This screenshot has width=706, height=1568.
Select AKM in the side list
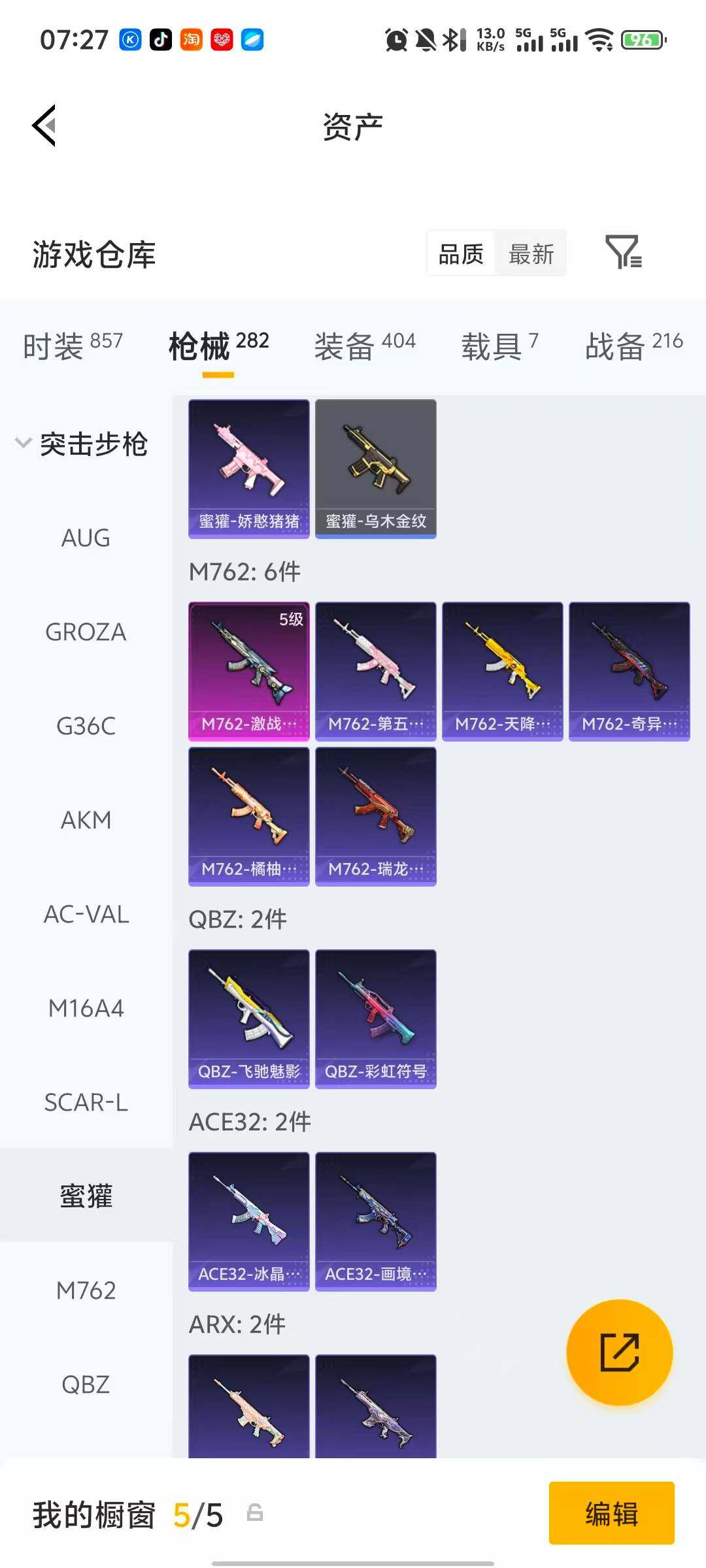point(86,820)
